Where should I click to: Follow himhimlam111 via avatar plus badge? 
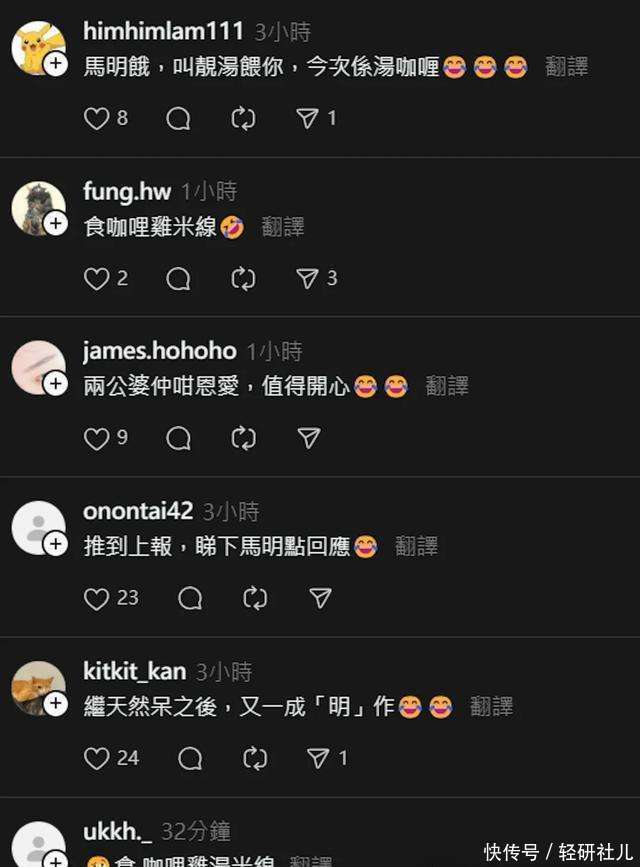[x=56, y=64]
